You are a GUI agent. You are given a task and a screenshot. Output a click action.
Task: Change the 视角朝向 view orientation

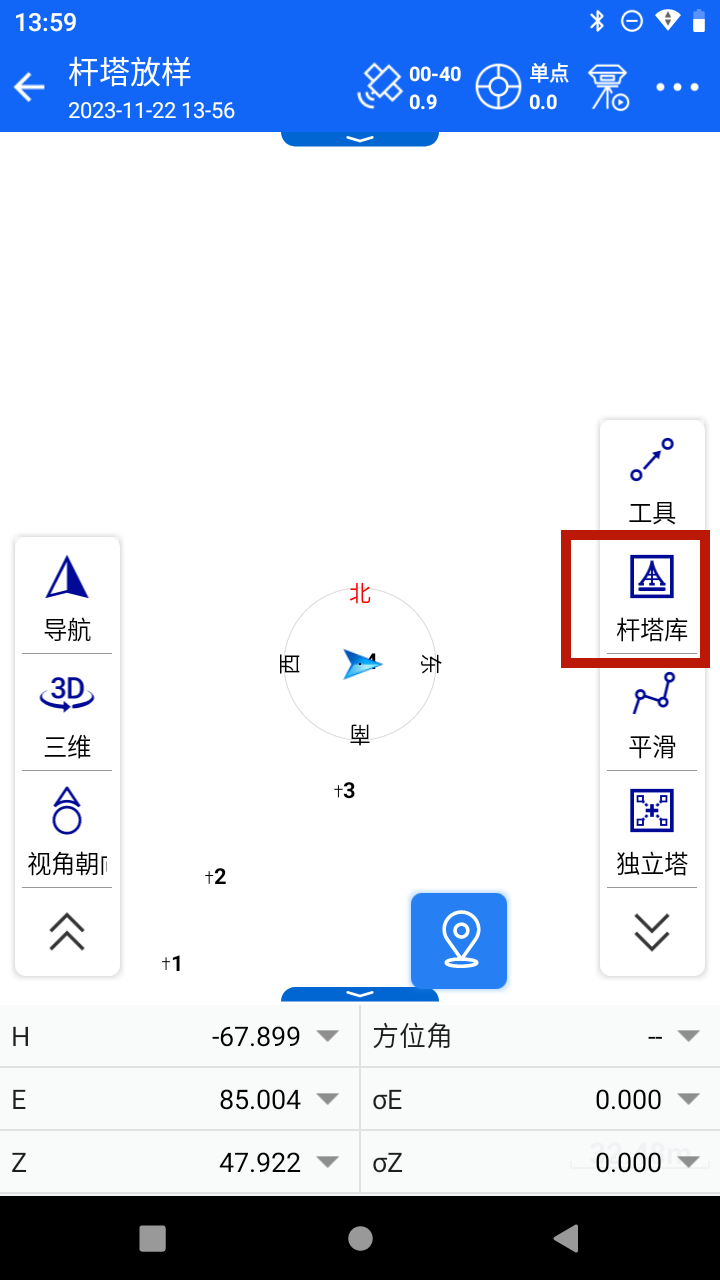tap(67, 832)
